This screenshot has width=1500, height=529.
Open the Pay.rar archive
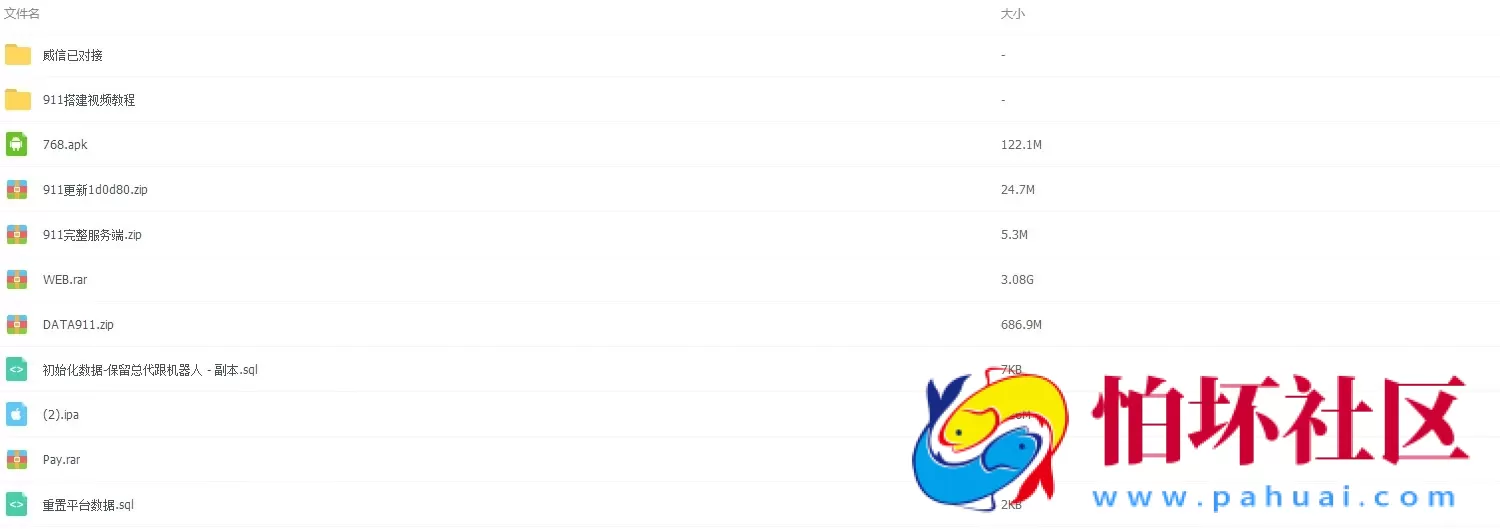click(61, 460)
